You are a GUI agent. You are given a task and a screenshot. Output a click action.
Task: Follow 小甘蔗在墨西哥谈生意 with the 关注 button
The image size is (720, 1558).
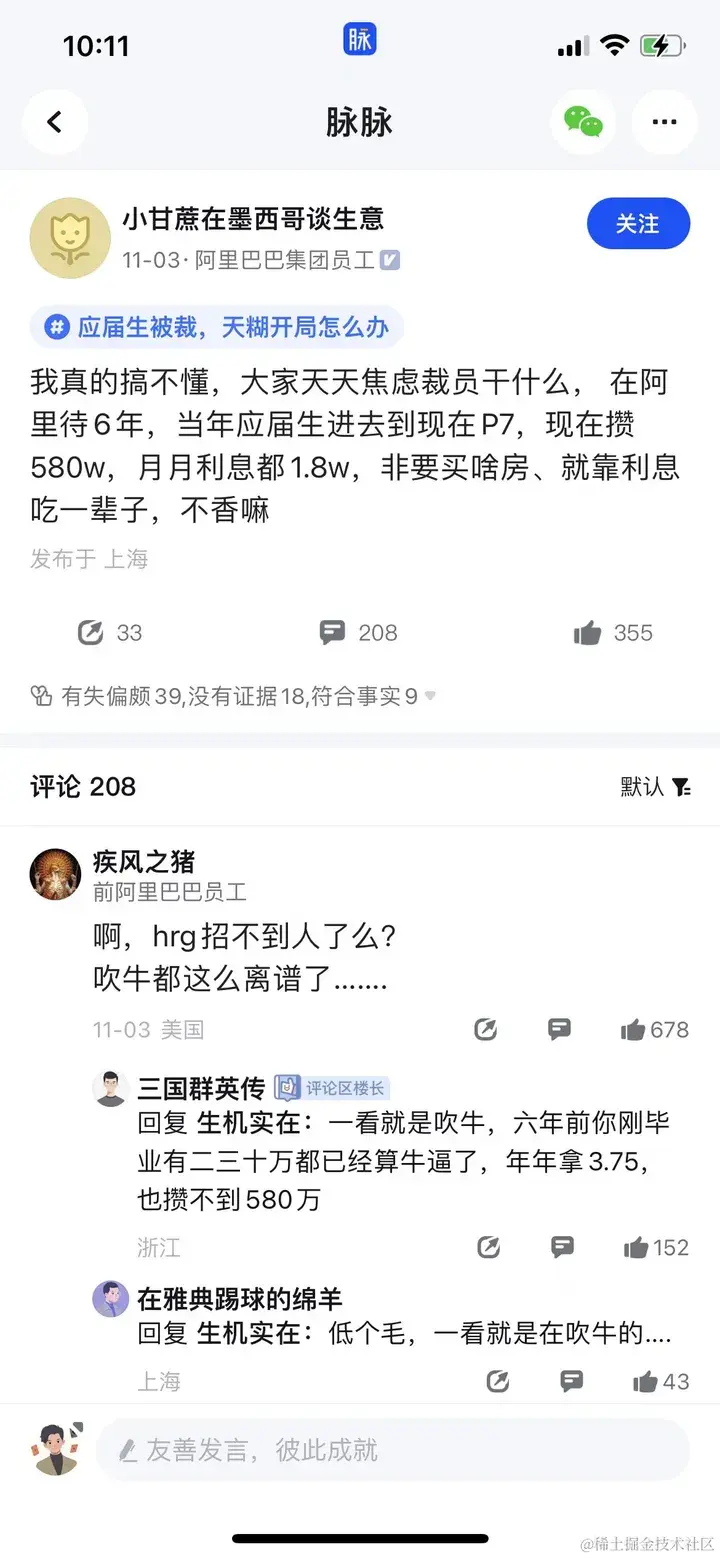coord(638,223)
